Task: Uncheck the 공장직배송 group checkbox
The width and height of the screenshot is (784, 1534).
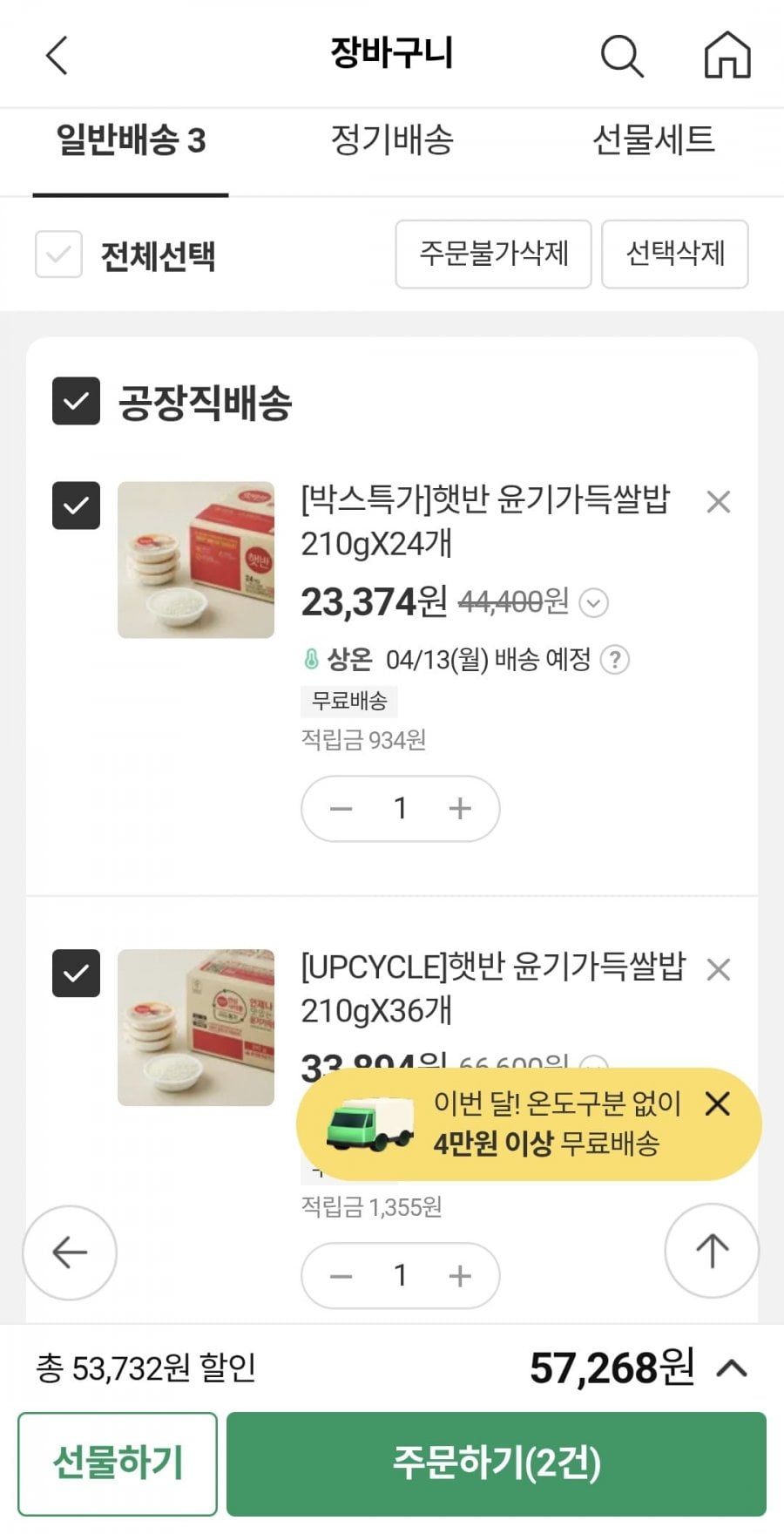Action: click(76, 401)
